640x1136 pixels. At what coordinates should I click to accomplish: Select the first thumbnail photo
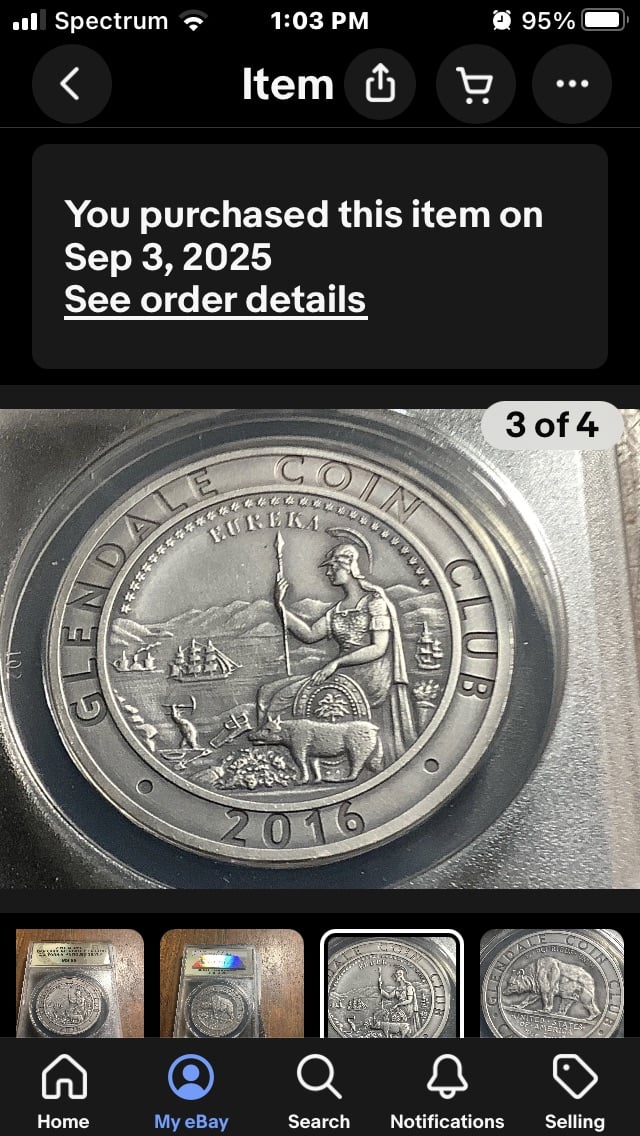(x=80, y=984)
